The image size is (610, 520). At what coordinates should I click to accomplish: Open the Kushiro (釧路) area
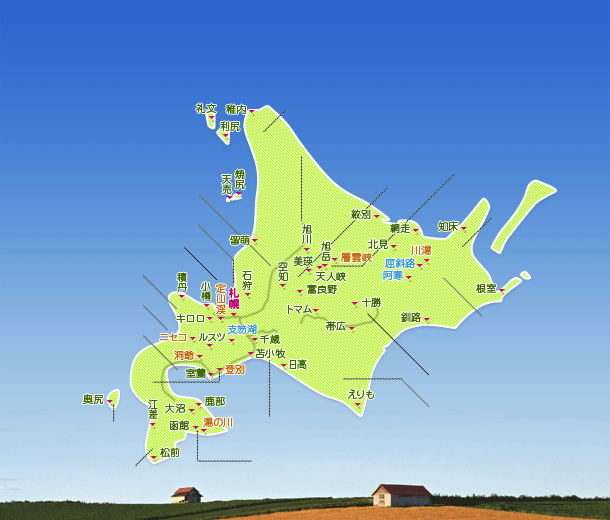click(x=411, y=317)
